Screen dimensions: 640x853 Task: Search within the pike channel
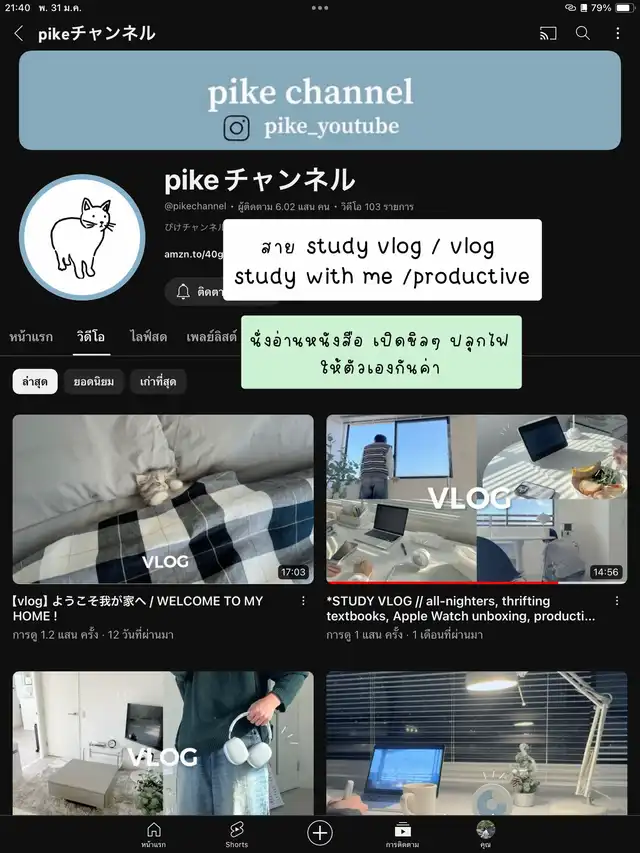pyautogui.click(x=583, y=33)
